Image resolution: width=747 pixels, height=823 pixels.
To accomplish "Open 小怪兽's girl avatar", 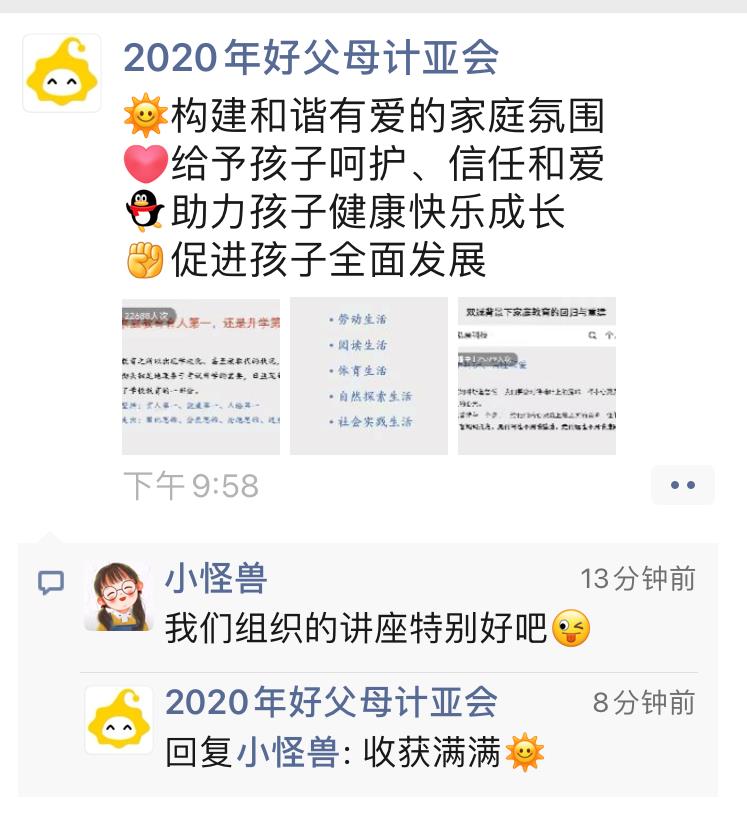I will point(117,596).
